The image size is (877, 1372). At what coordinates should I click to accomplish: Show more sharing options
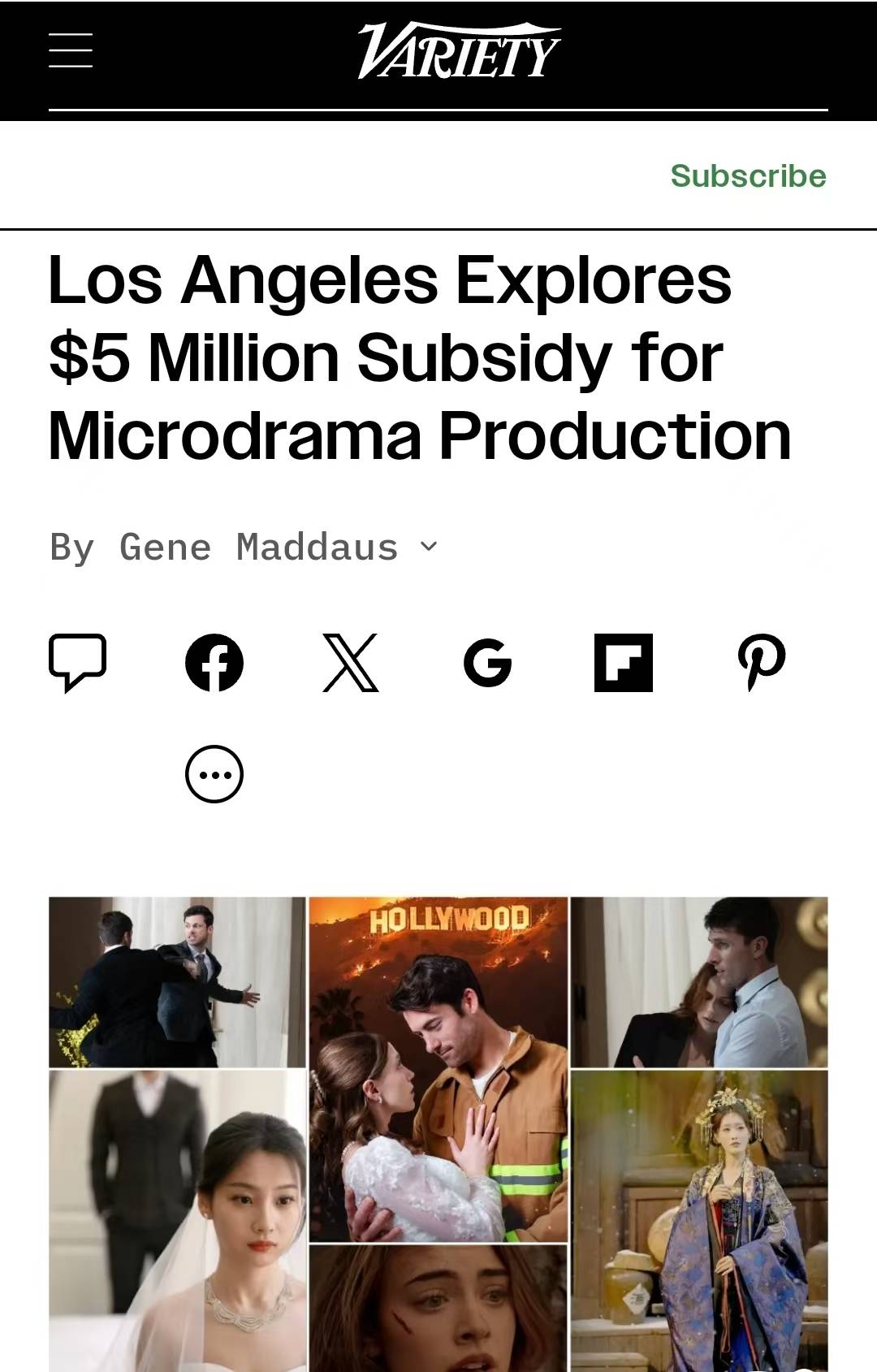pos(214,774)
